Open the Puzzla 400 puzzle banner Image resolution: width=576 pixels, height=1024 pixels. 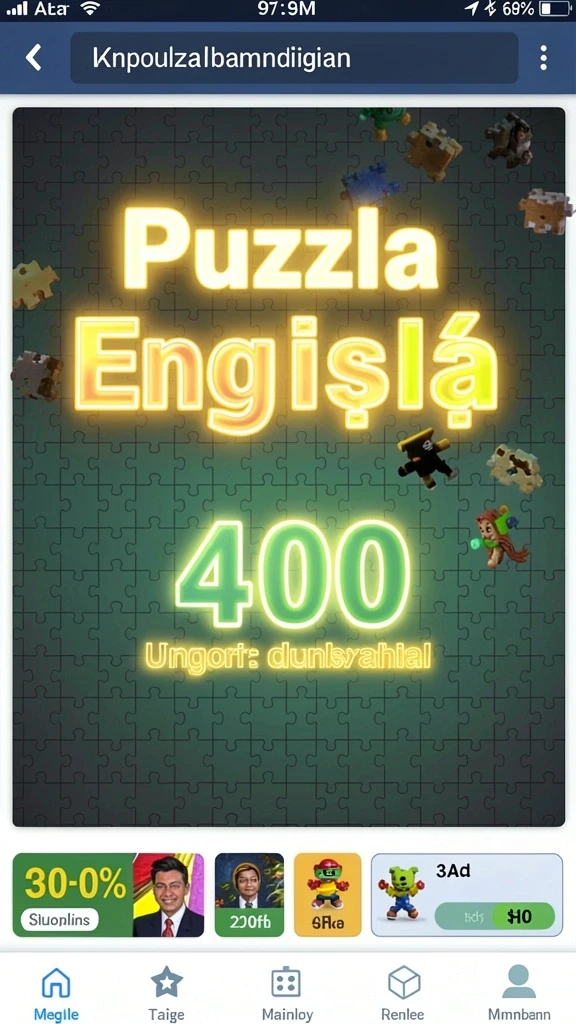(289, 467)
